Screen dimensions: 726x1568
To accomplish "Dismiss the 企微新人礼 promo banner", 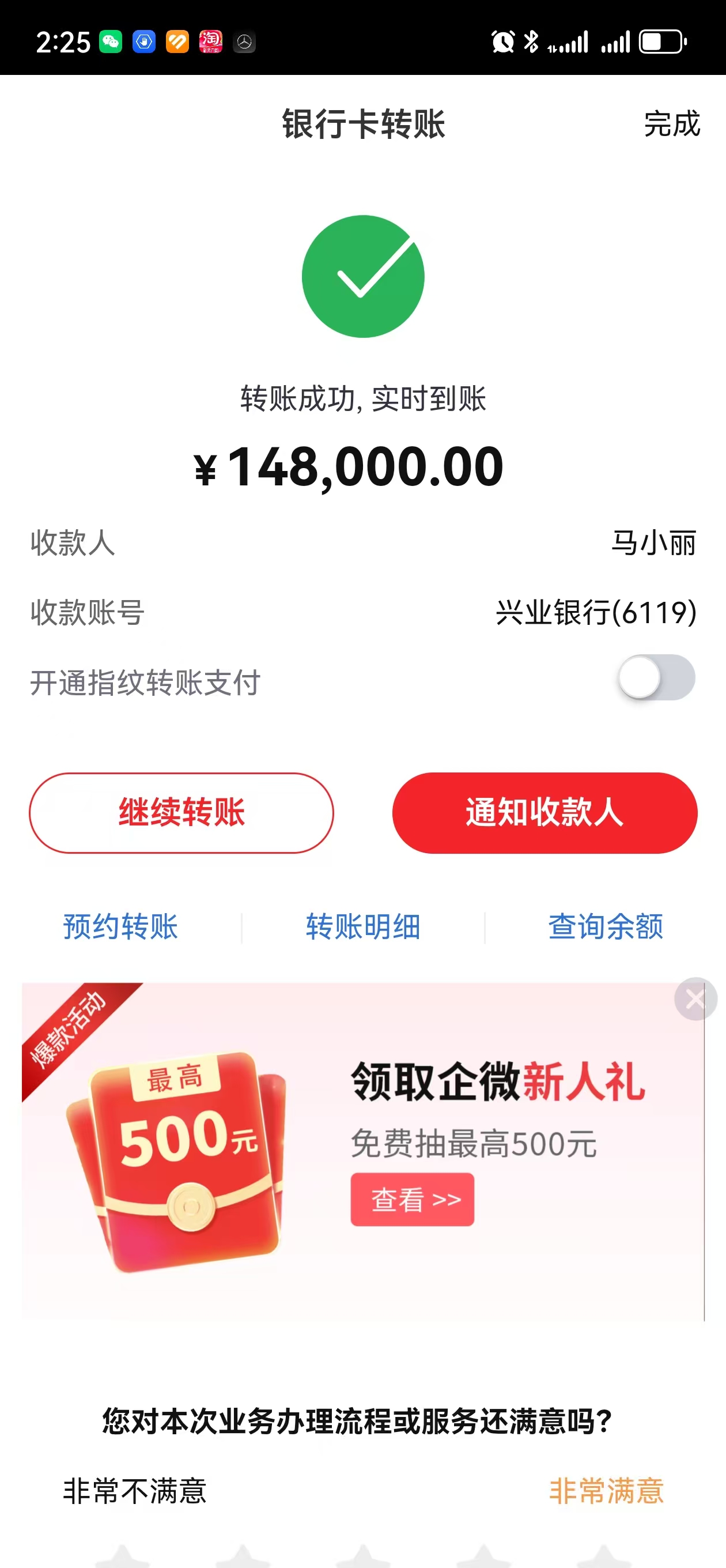I will click(695, 999).
